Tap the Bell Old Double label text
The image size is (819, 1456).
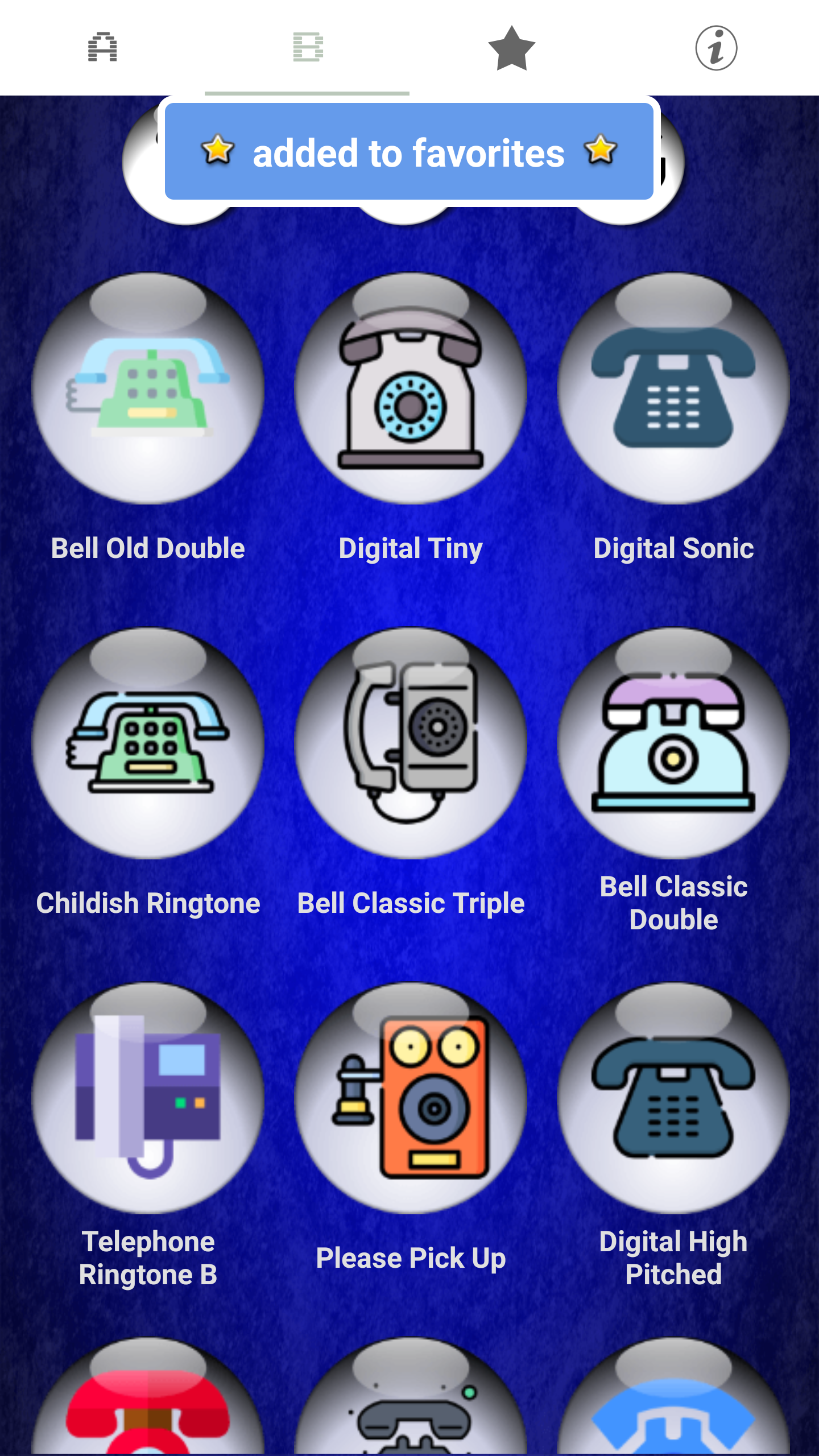click(x=147, y=548)
